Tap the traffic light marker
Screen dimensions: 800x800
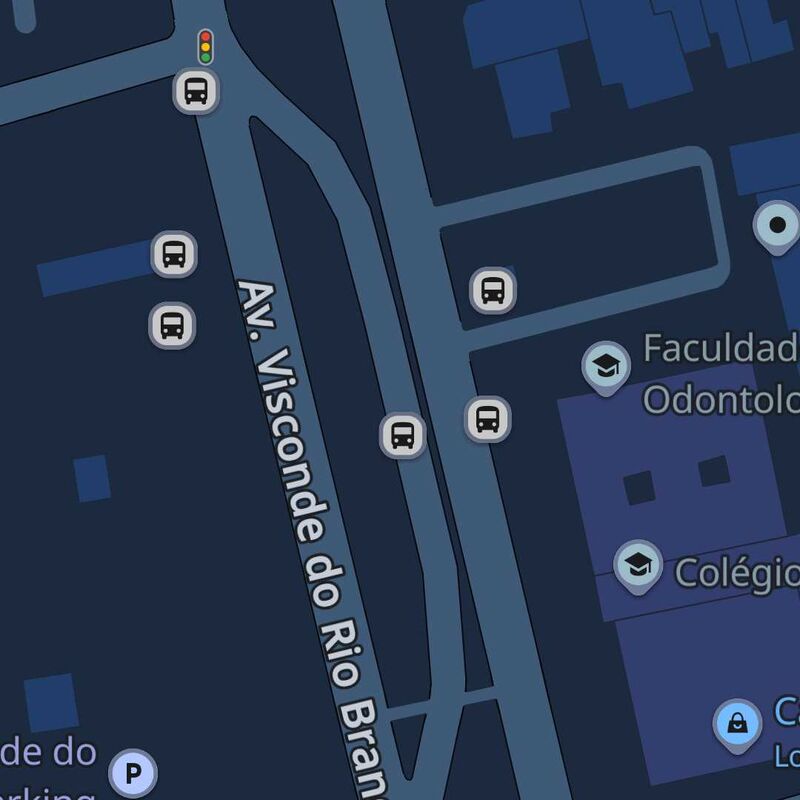click(206, 46)
